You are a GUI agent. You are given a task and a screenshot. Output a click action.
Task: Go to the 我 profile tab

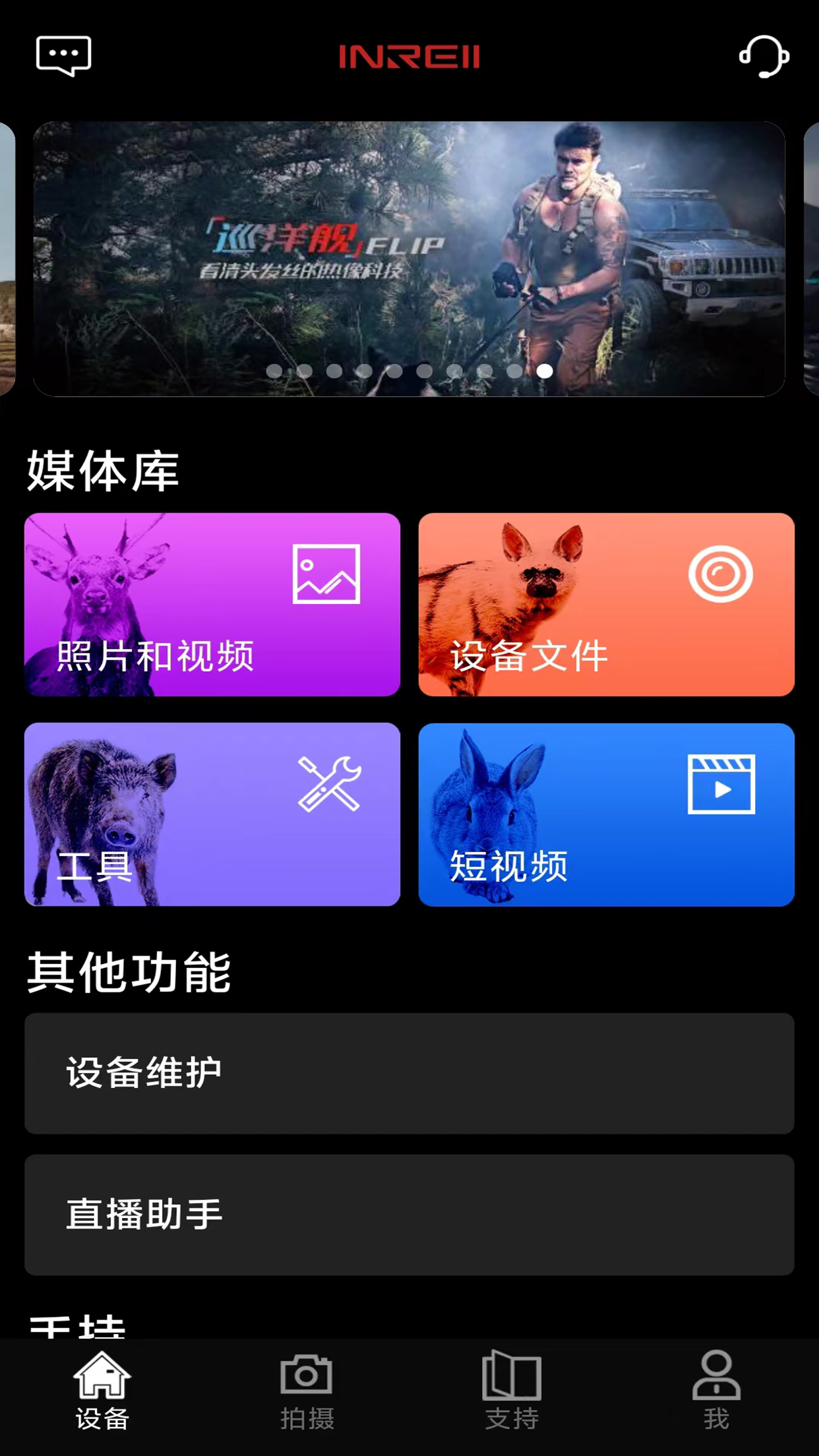[716, 1391]
